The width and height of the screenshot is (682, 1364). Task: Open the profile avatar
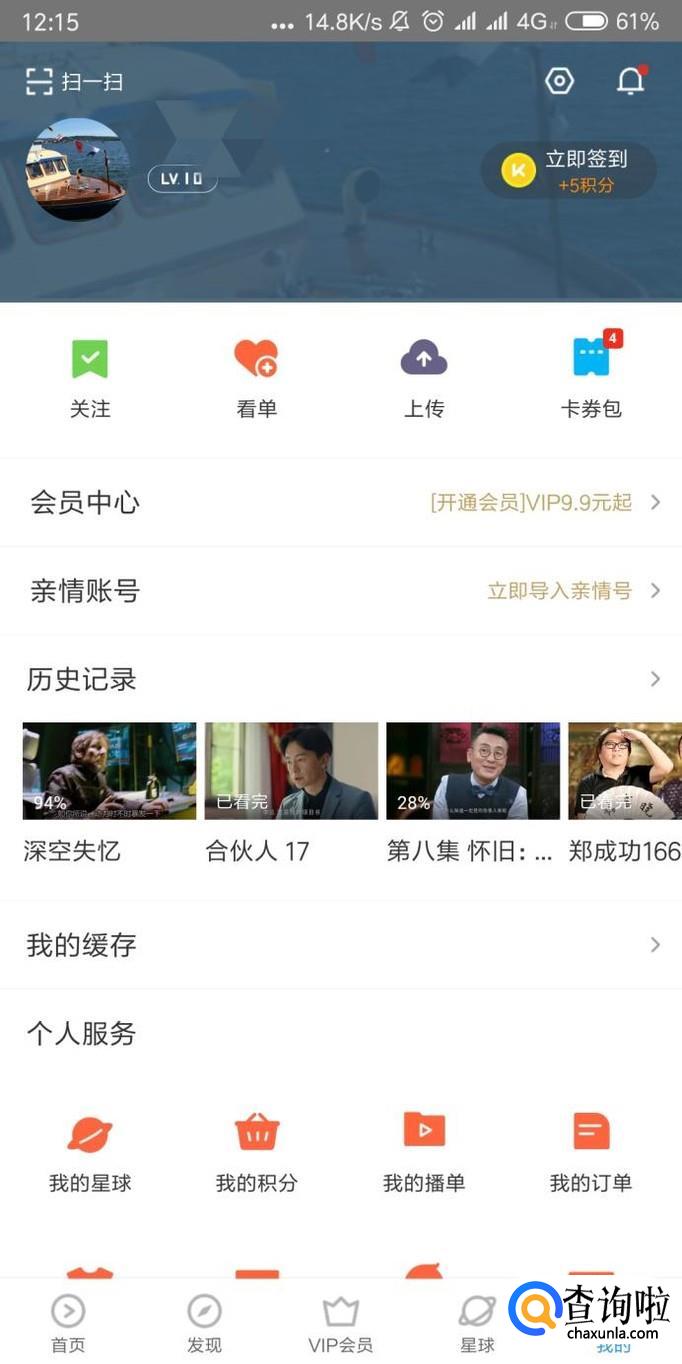point(76,170)
